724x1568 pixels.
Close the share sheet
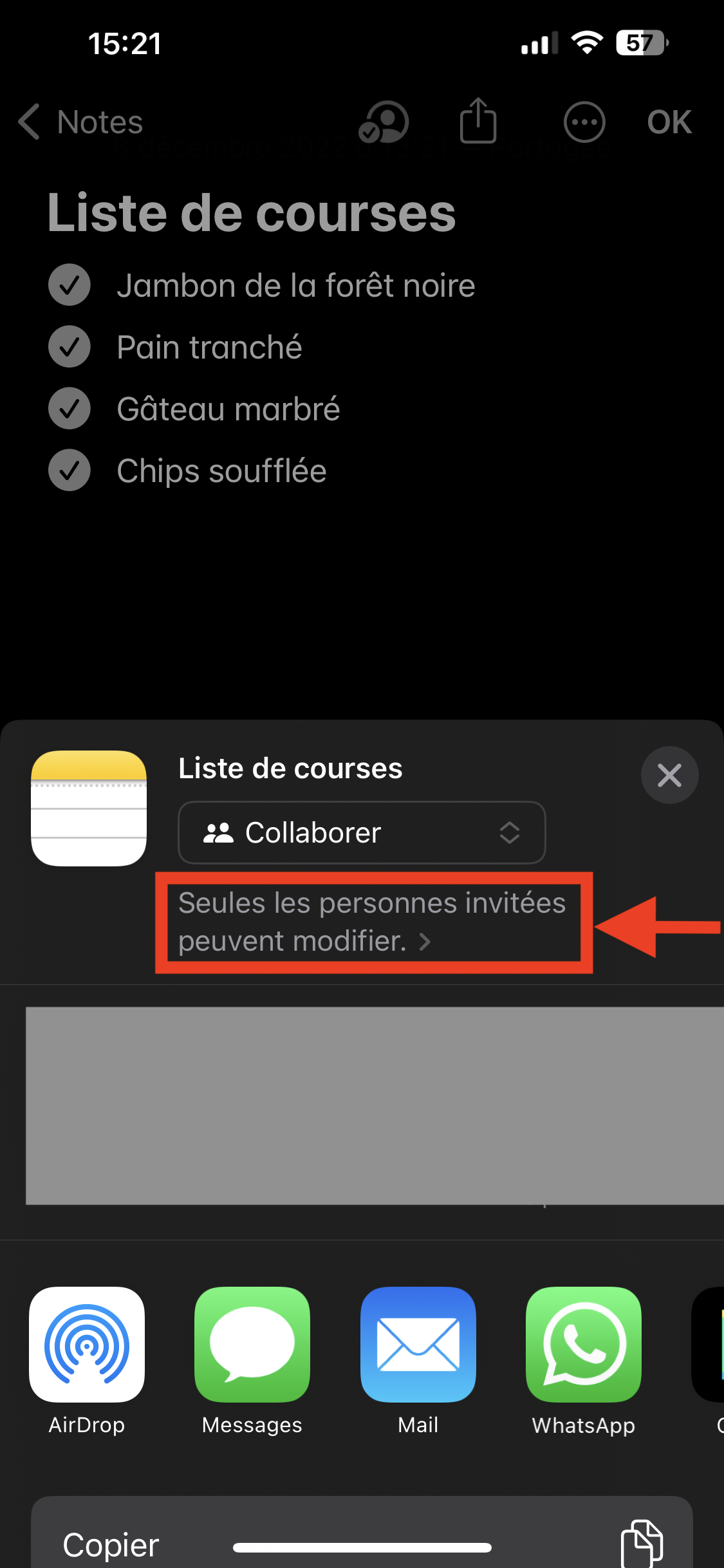pos(669,775)
